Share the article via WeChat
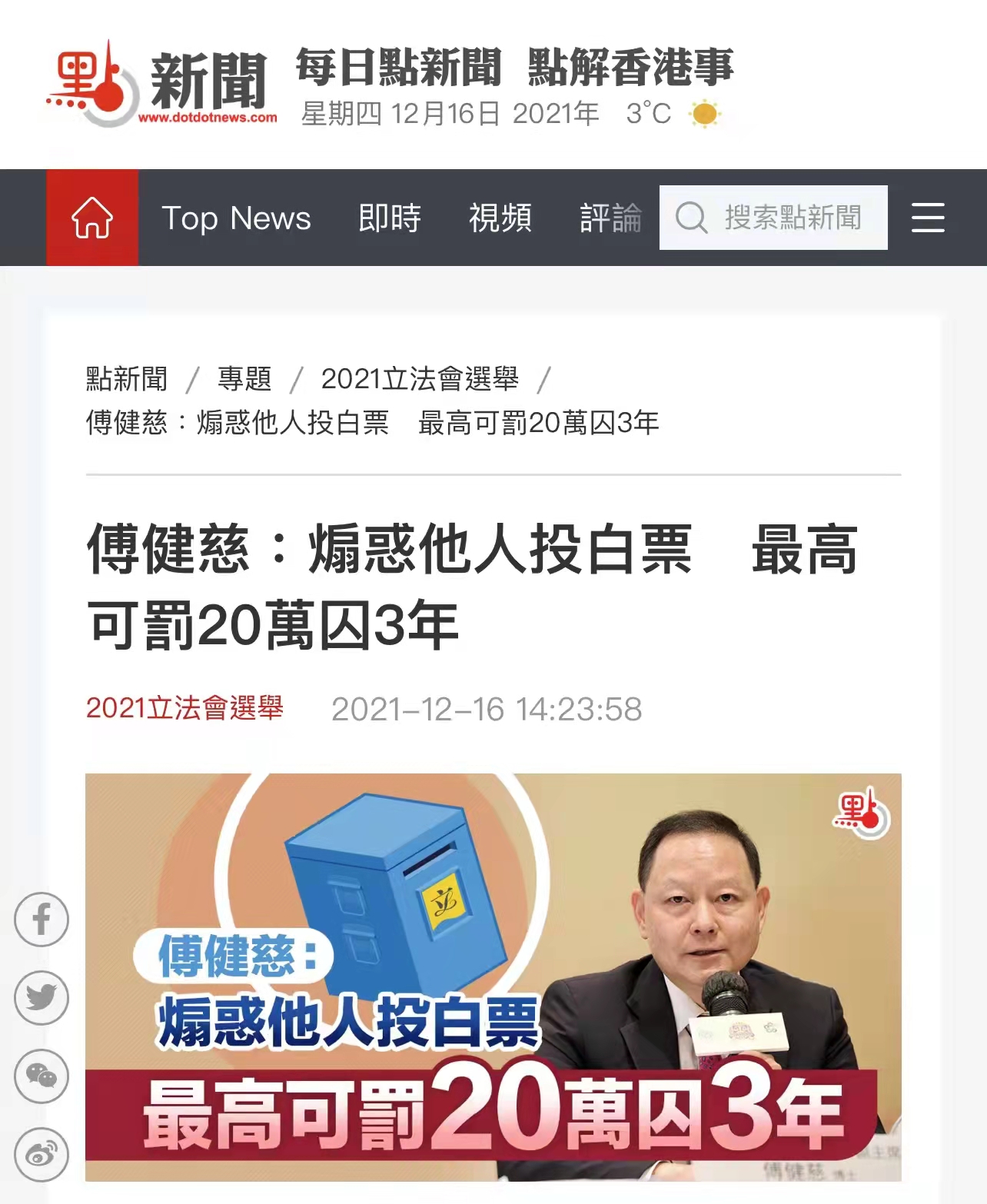This screenshot has width=987, height=1204. coord(42,1076)
